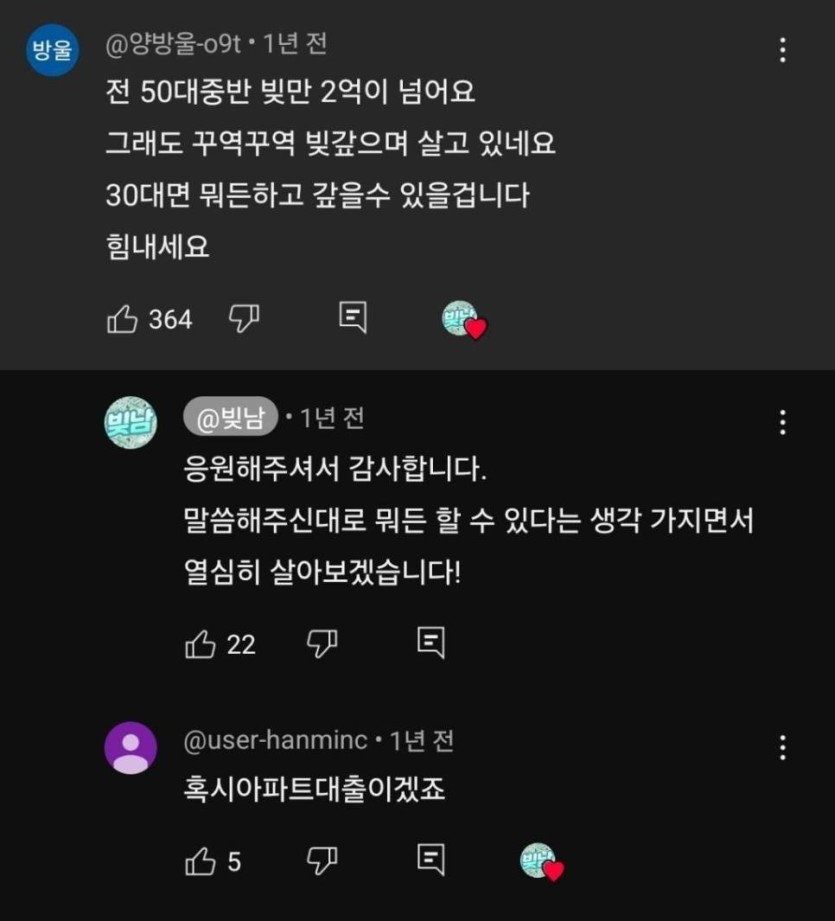This screenshot has width=835, height=921.
Task: Dislike the comment by @user-hanminc
Action: (322, 859)
